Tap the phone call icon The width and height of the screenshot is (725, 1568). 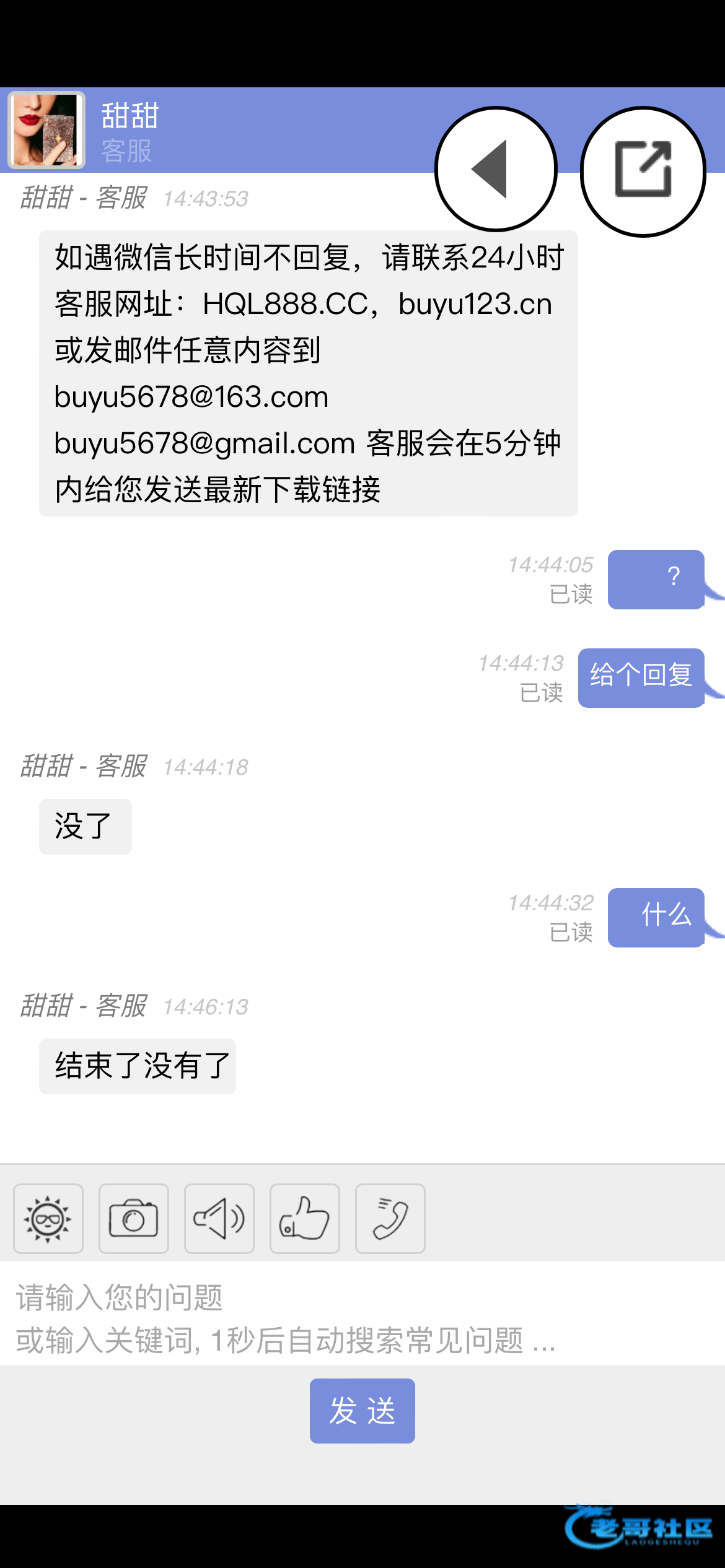point(390,1219)
